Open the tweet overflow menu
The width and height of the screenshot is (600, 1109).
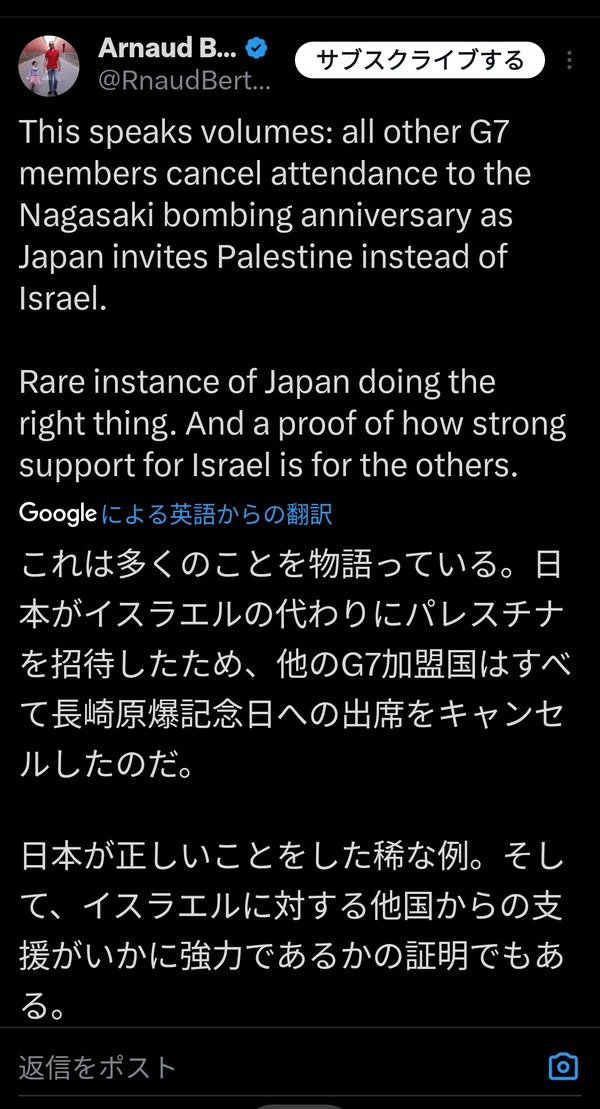pos(570,60)
